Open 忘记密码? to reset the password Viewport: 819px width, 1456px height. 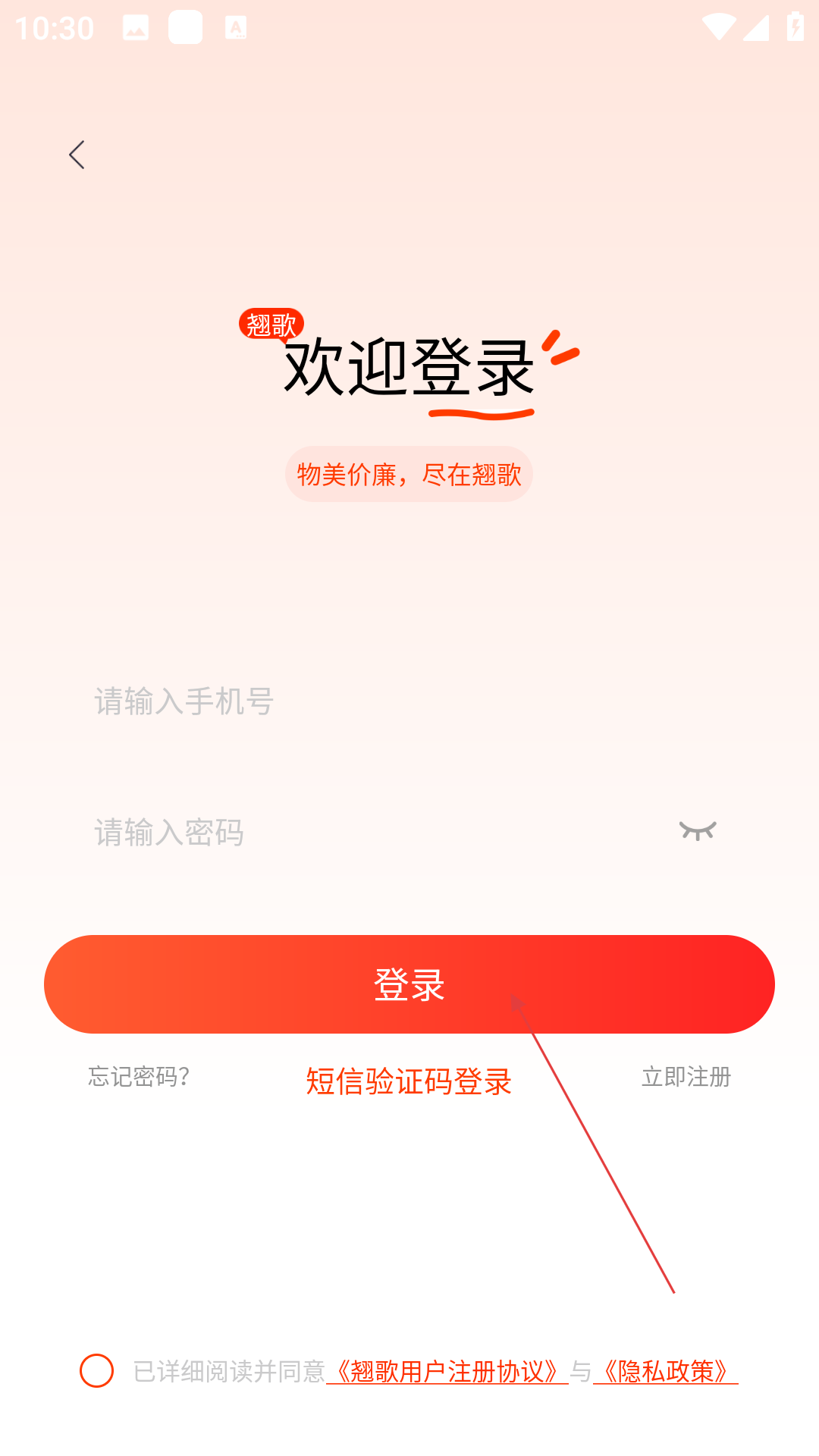point(139,1077)
